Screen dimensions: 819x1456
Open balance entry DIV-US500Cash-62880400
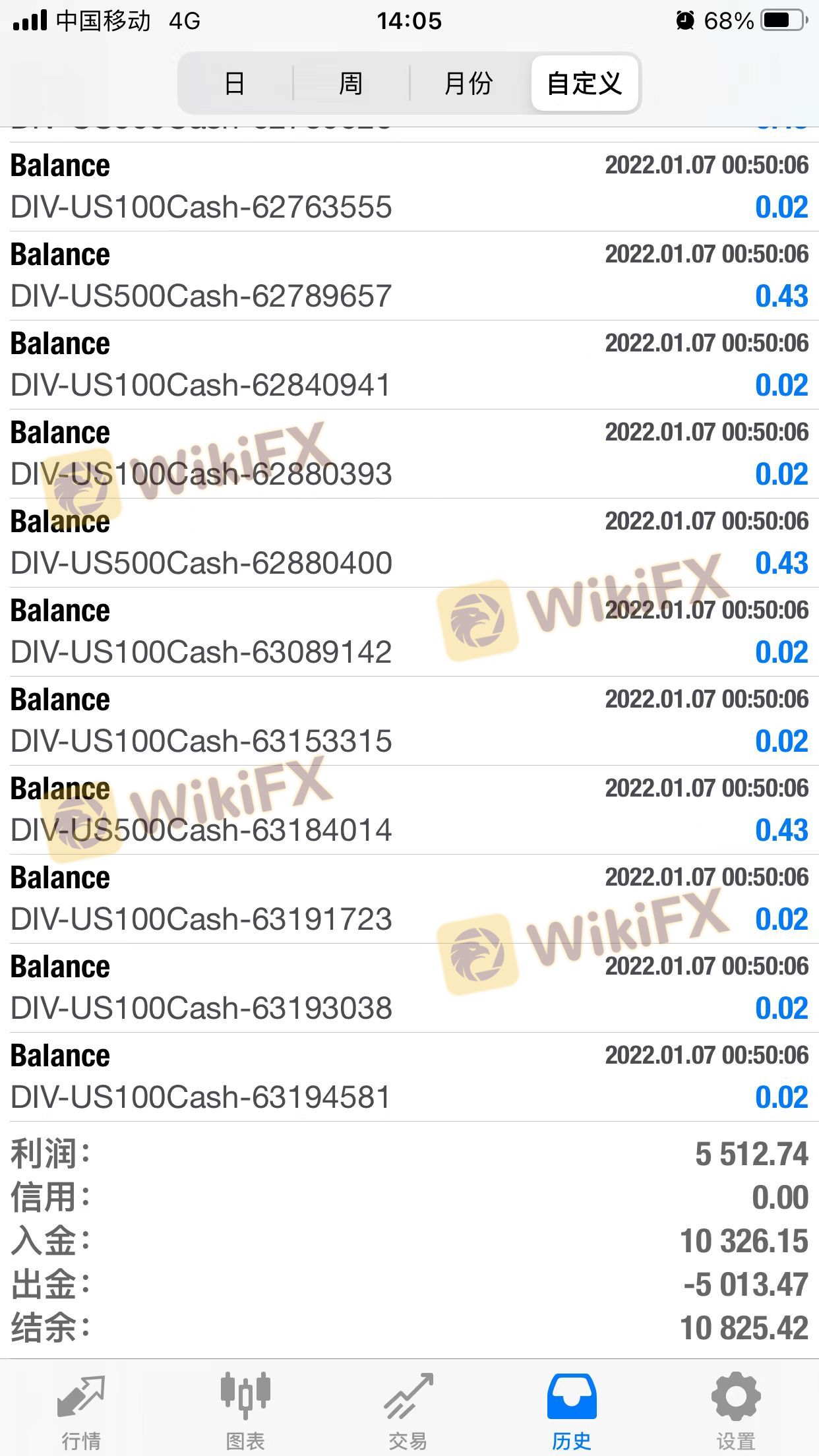409,543
